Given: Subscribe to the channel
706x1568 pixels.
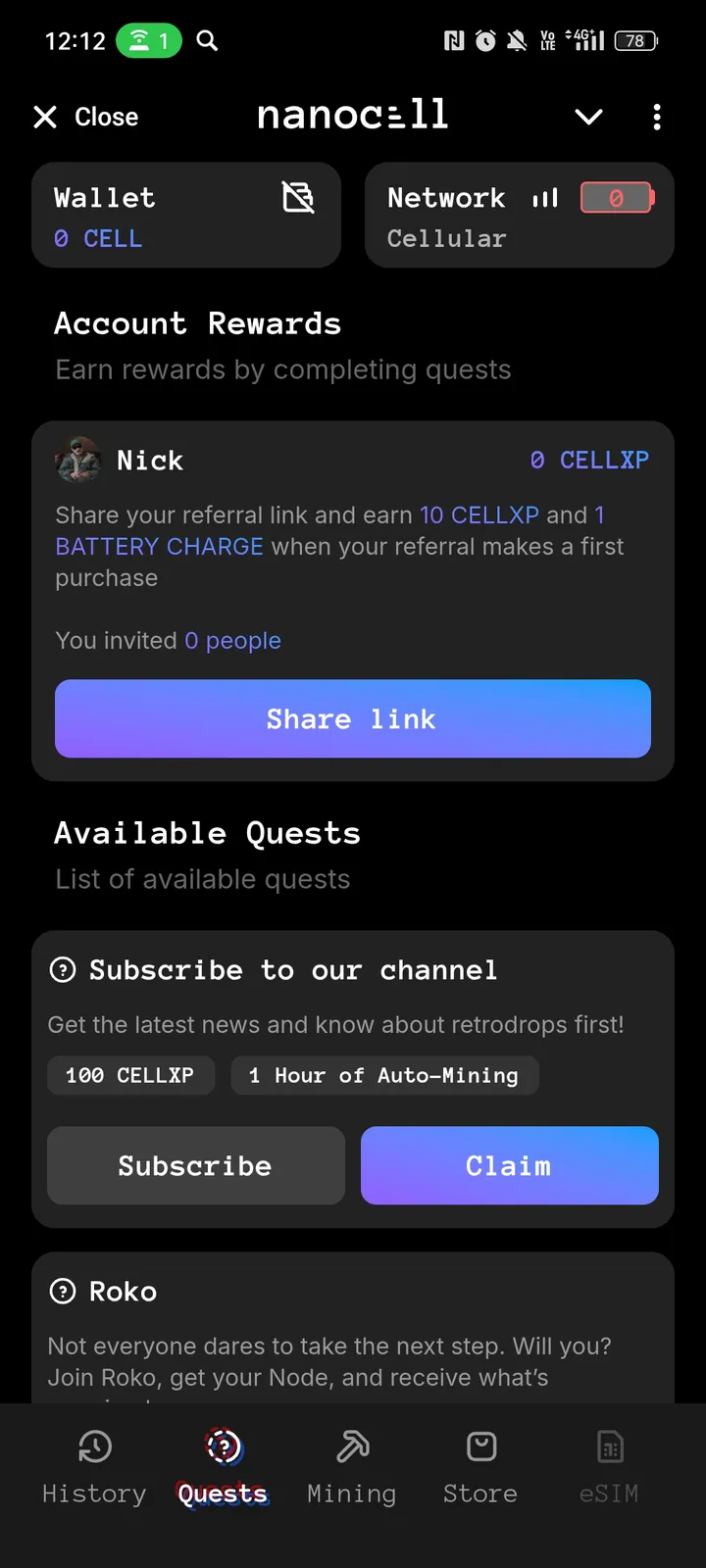Looking at the screenshot, I should [x=196, y=1165].
